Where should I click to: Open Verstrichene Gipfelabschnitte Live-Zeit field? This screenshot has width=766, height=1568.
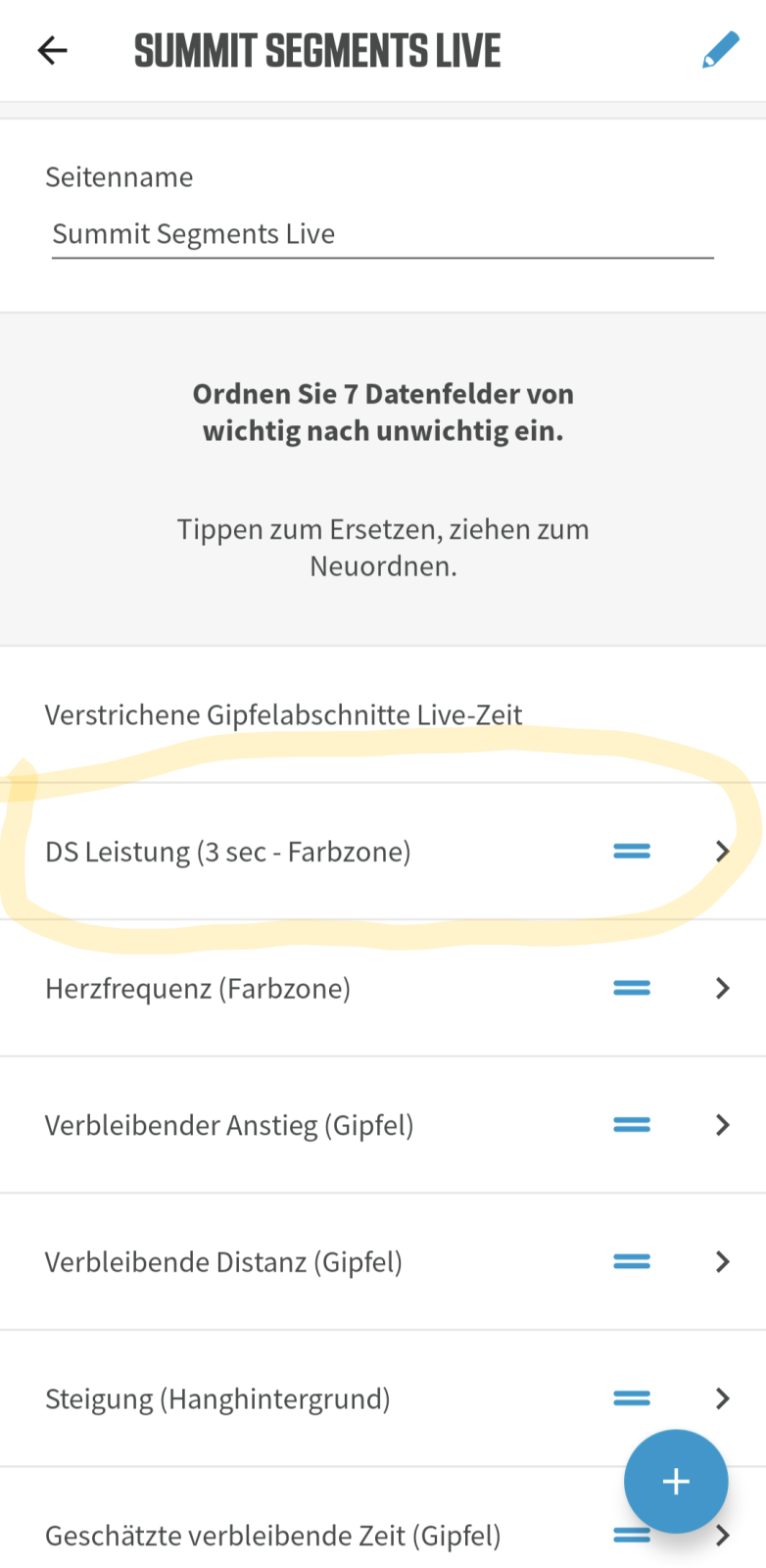pos(284,714)
